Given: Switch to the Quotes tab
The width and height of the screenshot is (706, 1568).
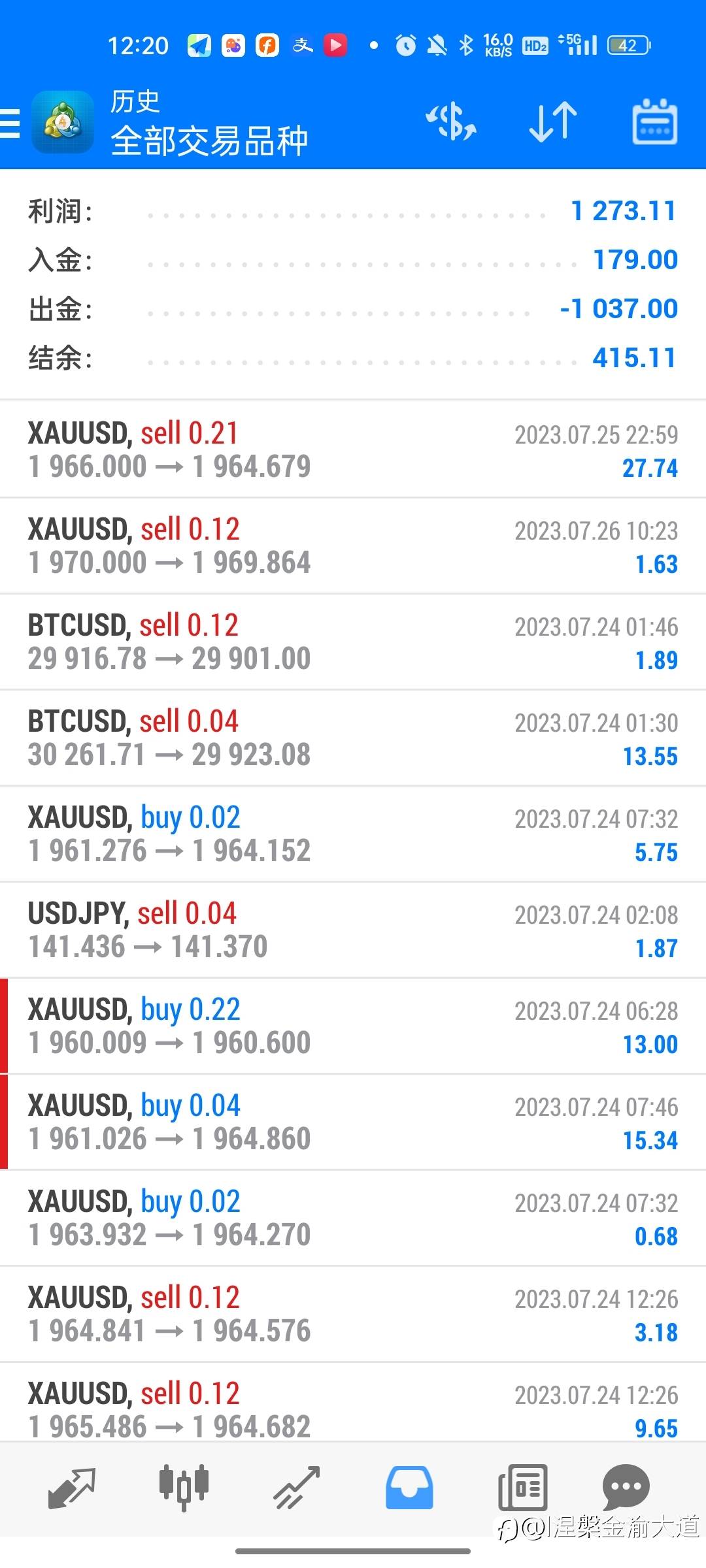Looking at the screenshot, I should point(72,1488).
